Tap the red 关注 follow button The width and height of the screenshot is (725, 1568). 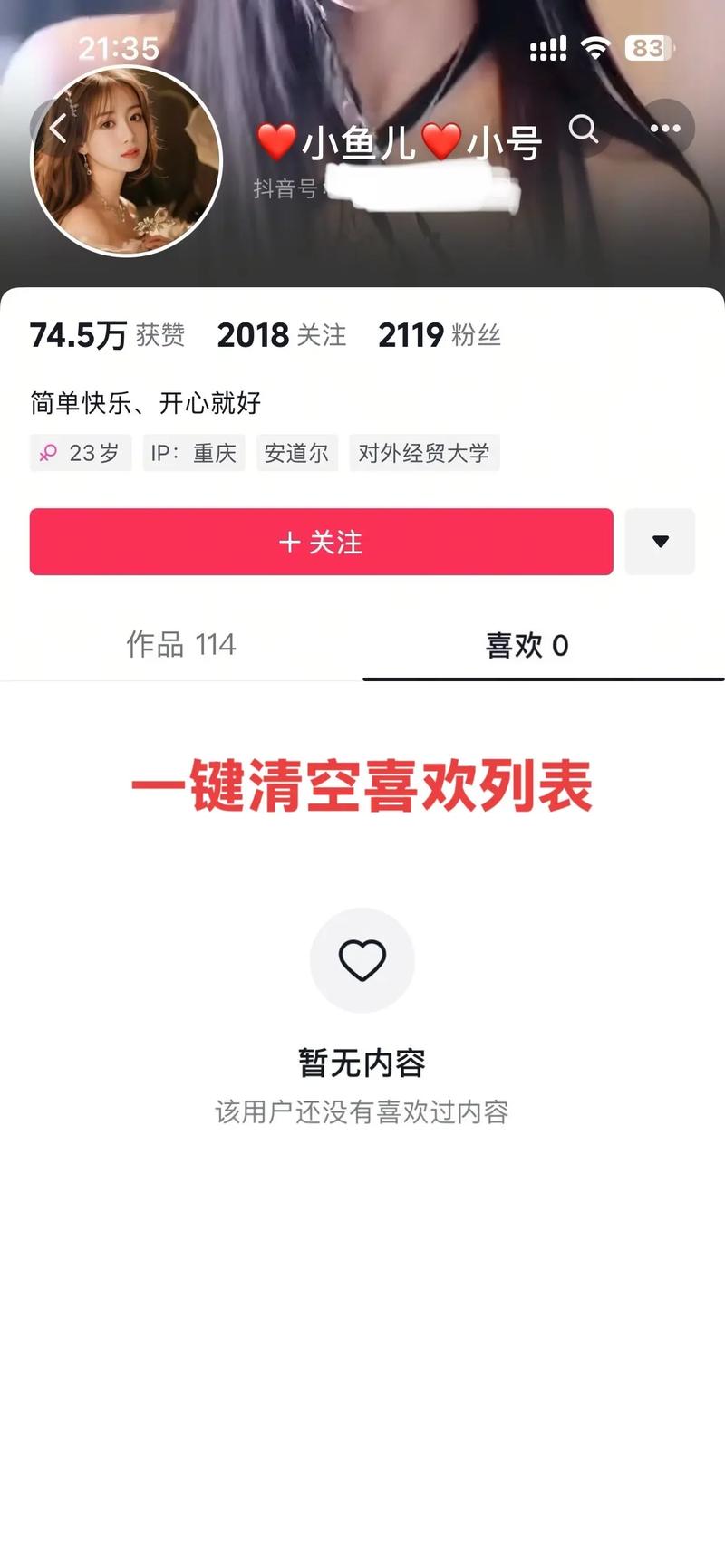tap(322, 542)
